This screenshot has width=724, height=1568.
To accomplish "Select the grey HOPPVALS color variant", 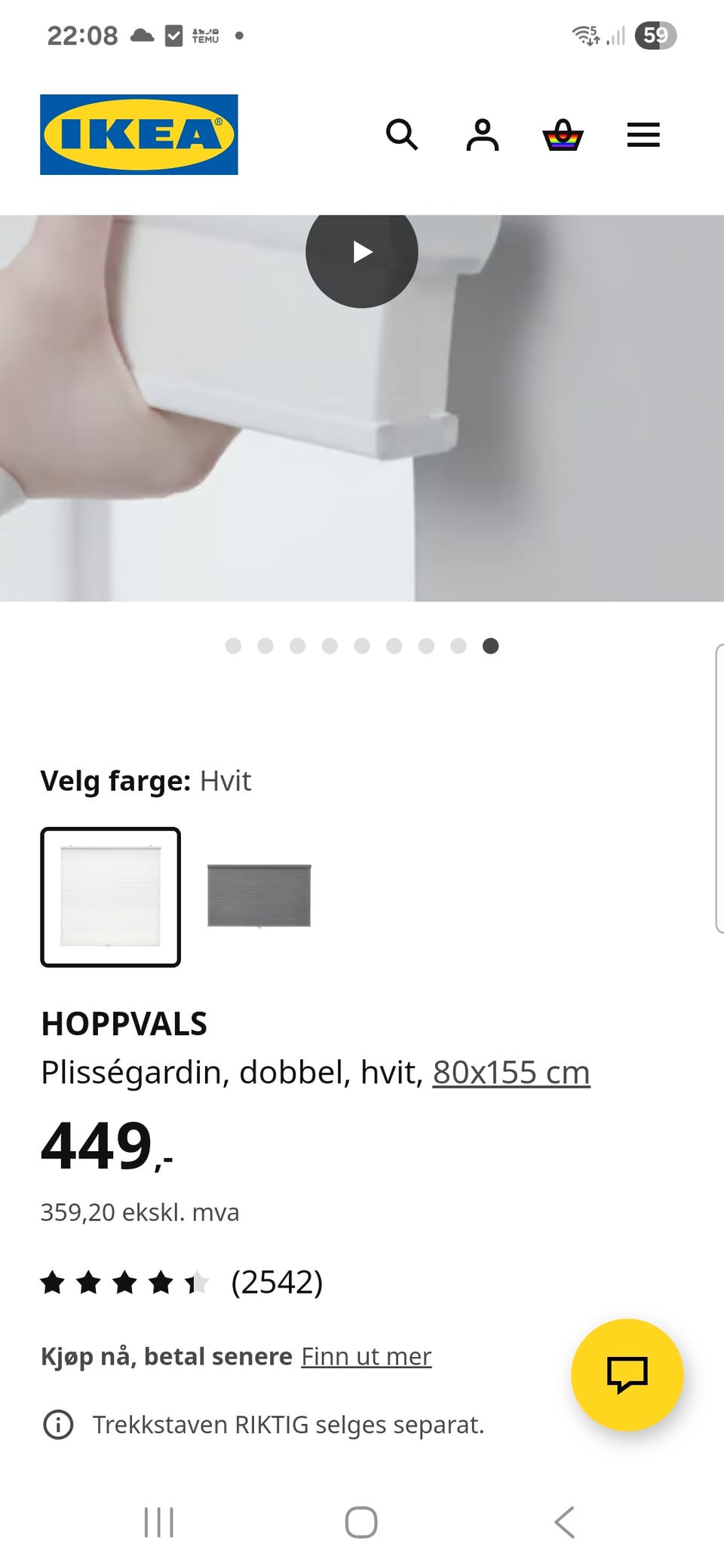I will [x=259, y=896].
